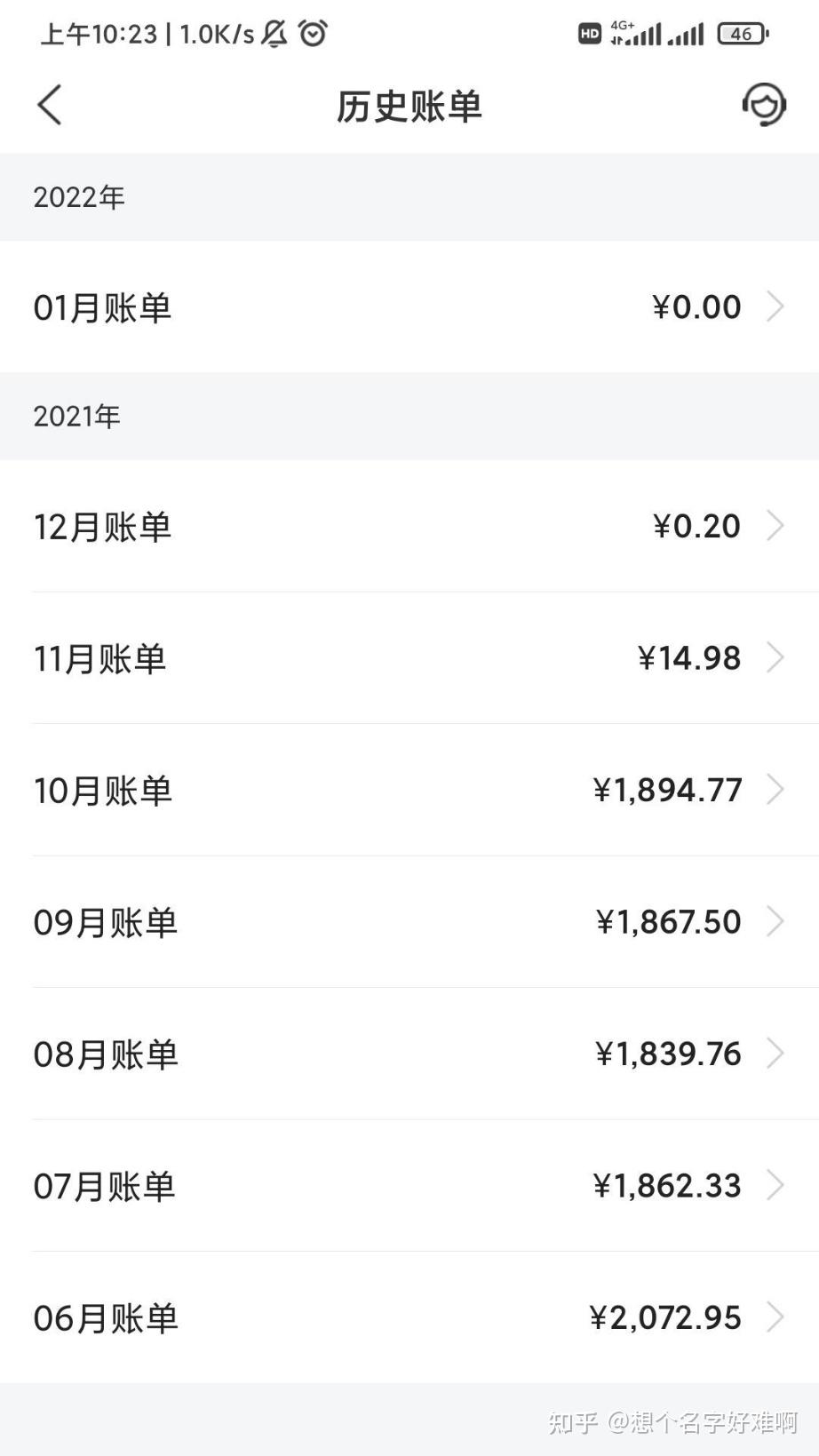The height and width of the screenshot is (1456, 819).
Task: Open the 2022 01月账单 row
Action: point(409,307)
